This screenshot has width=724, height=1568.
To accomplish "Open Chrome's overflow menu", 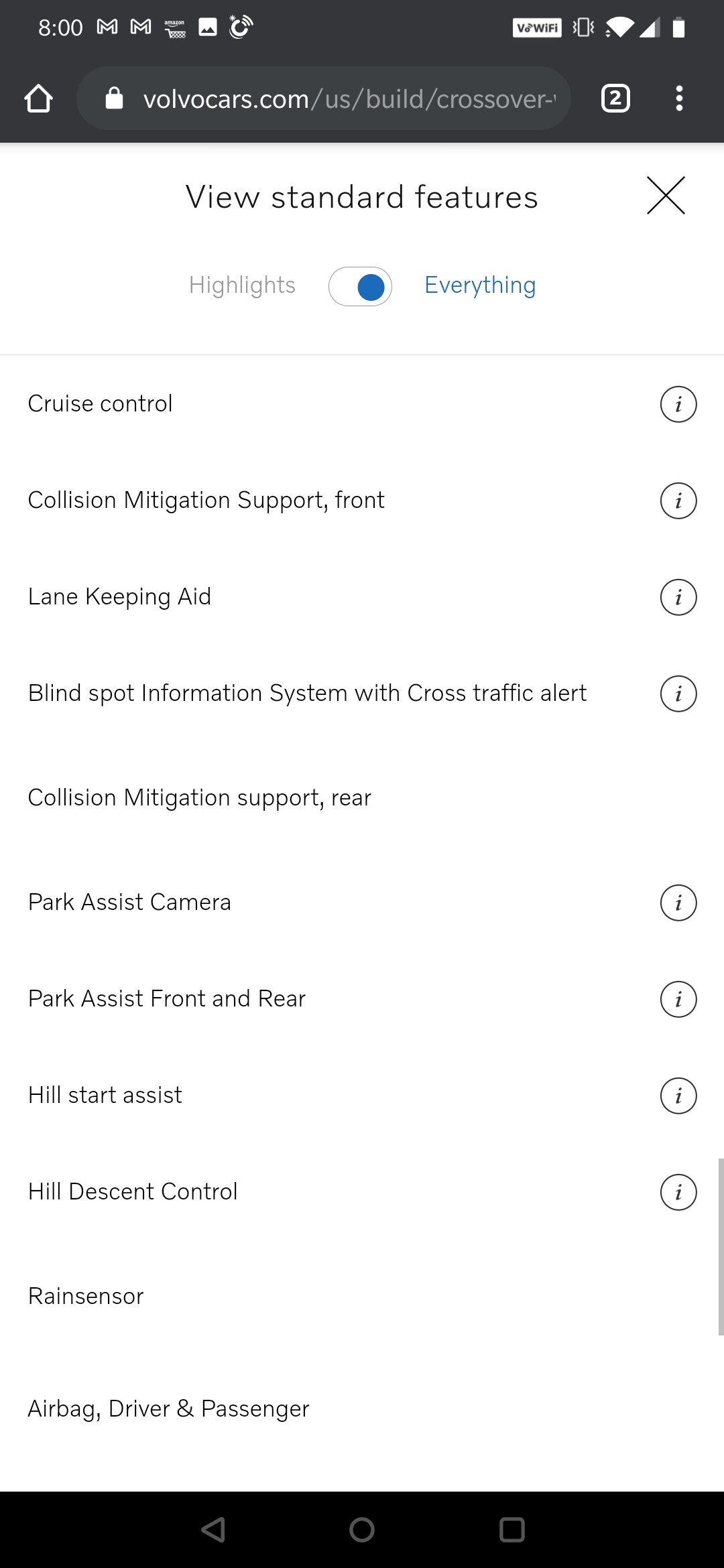I will click(x=679, y=99).
